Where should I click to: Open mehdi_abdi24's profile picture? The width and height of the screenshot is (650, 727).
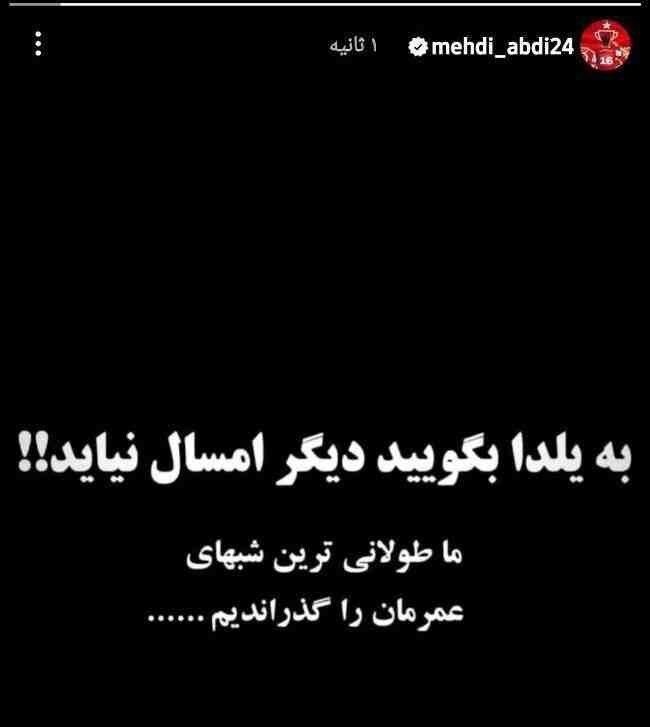[607, 46]
